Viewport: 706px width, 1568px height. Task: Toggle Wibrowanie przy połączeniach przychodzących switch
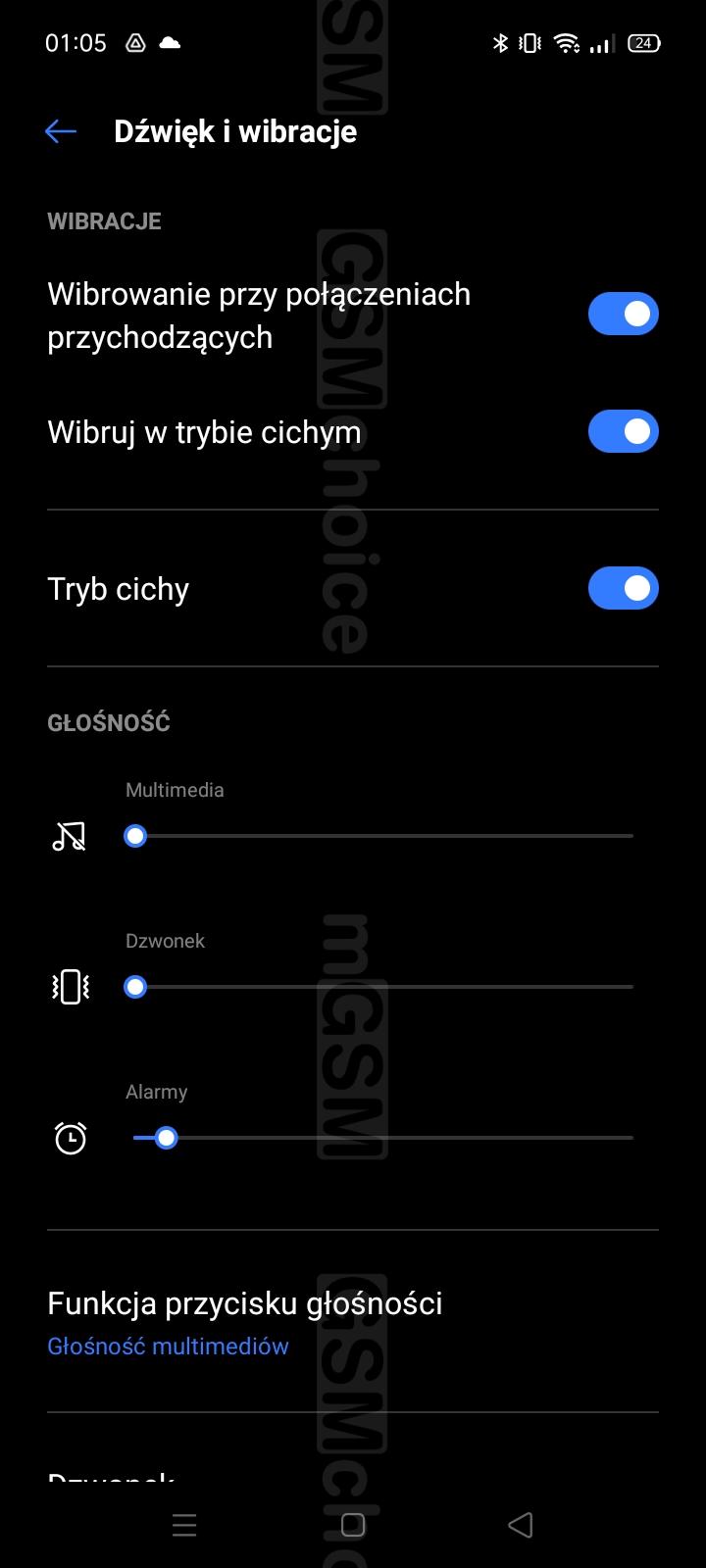point(624,314)
